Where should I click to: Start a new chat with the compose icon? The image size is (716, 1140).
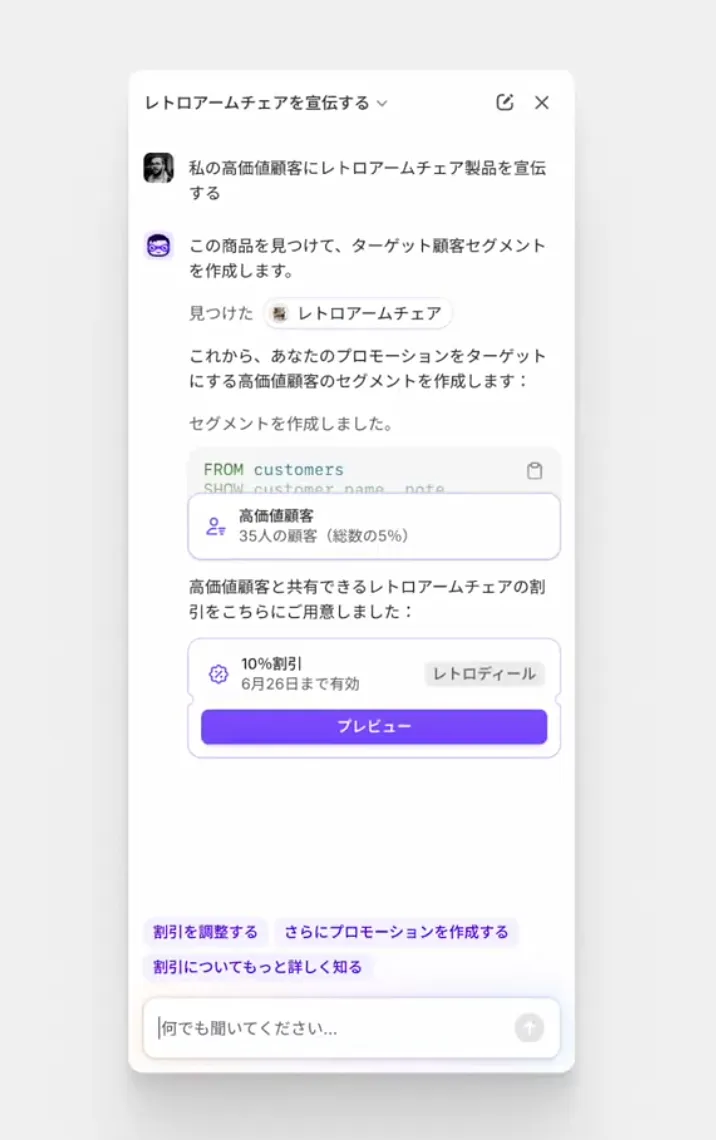(x=505, y=102)
